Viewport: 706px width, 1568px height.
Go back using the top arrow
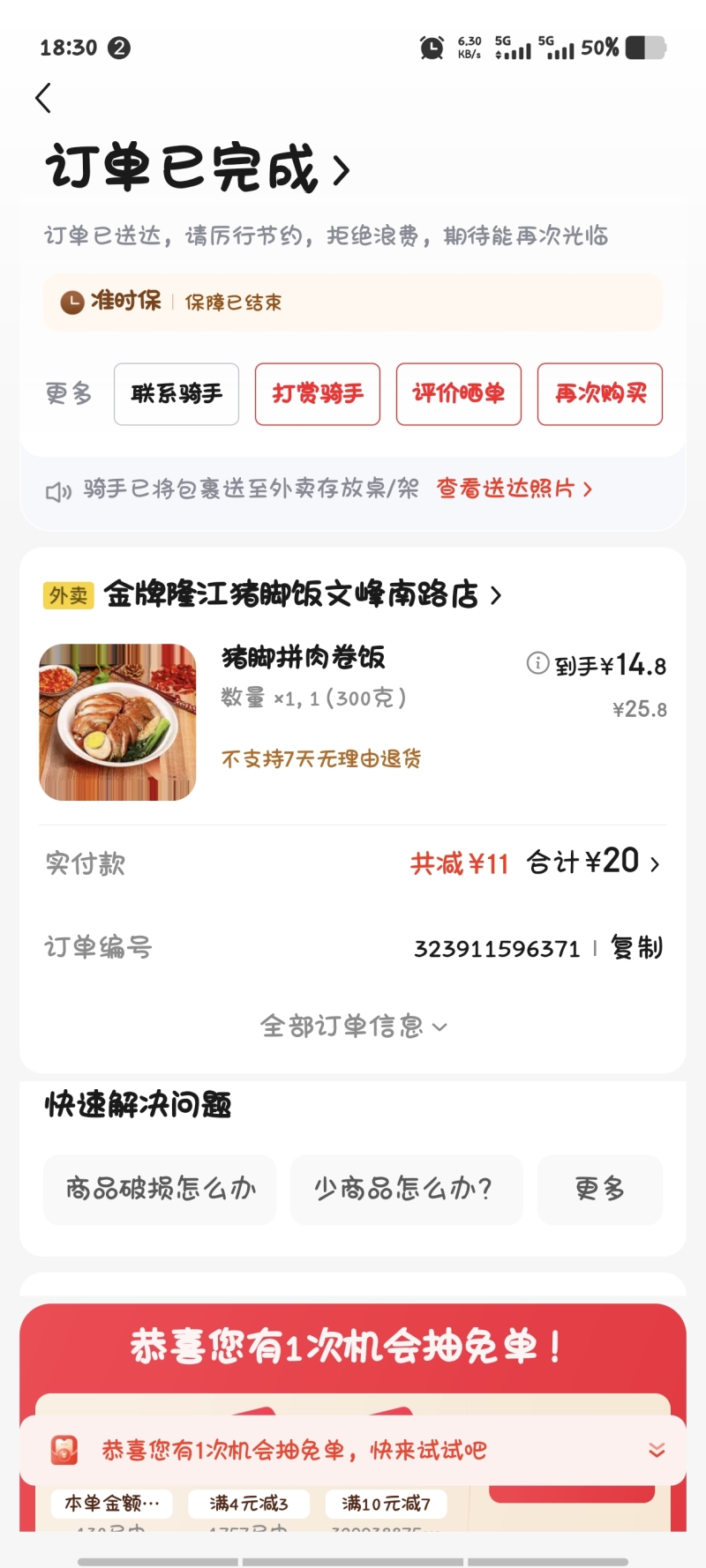43,98
